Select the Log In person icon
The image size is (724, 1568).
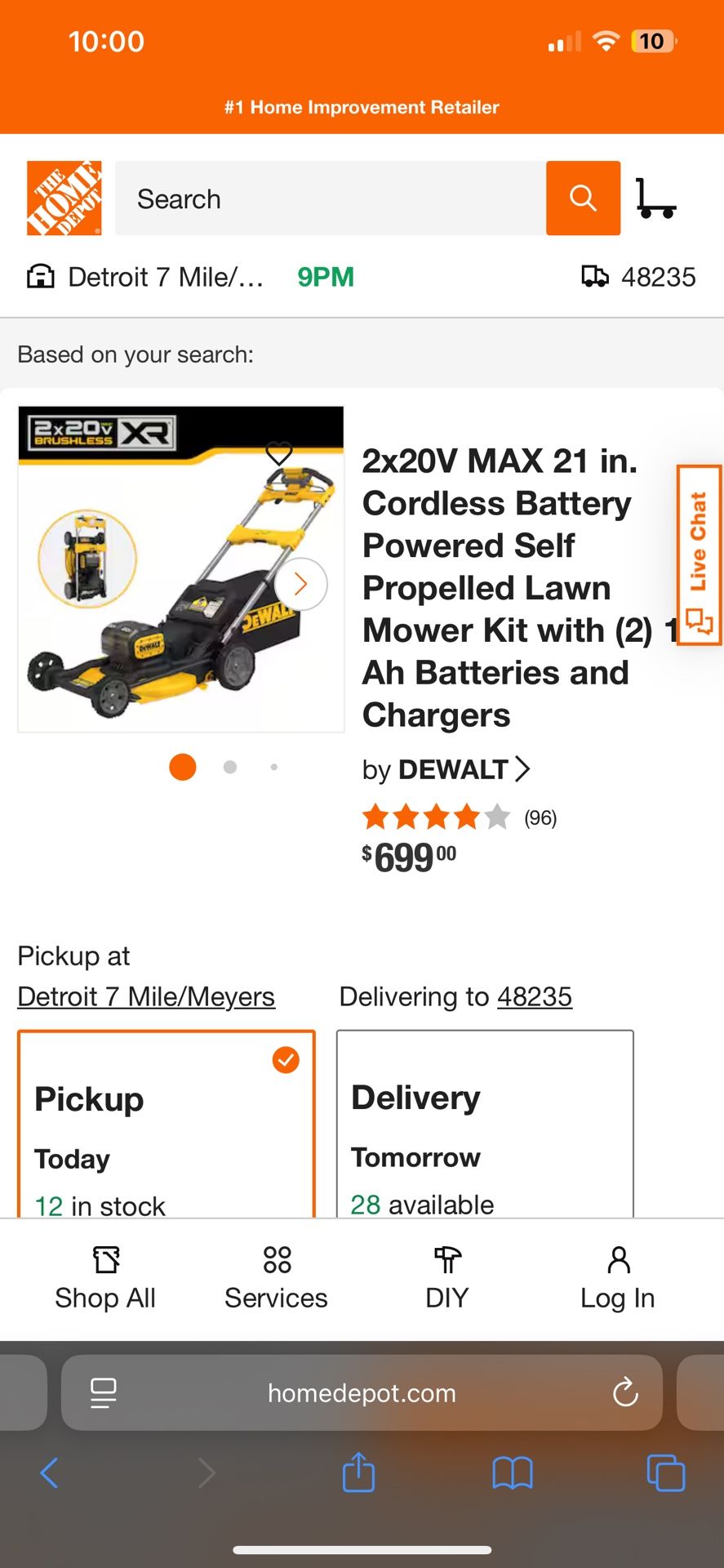click(617, 1261)
